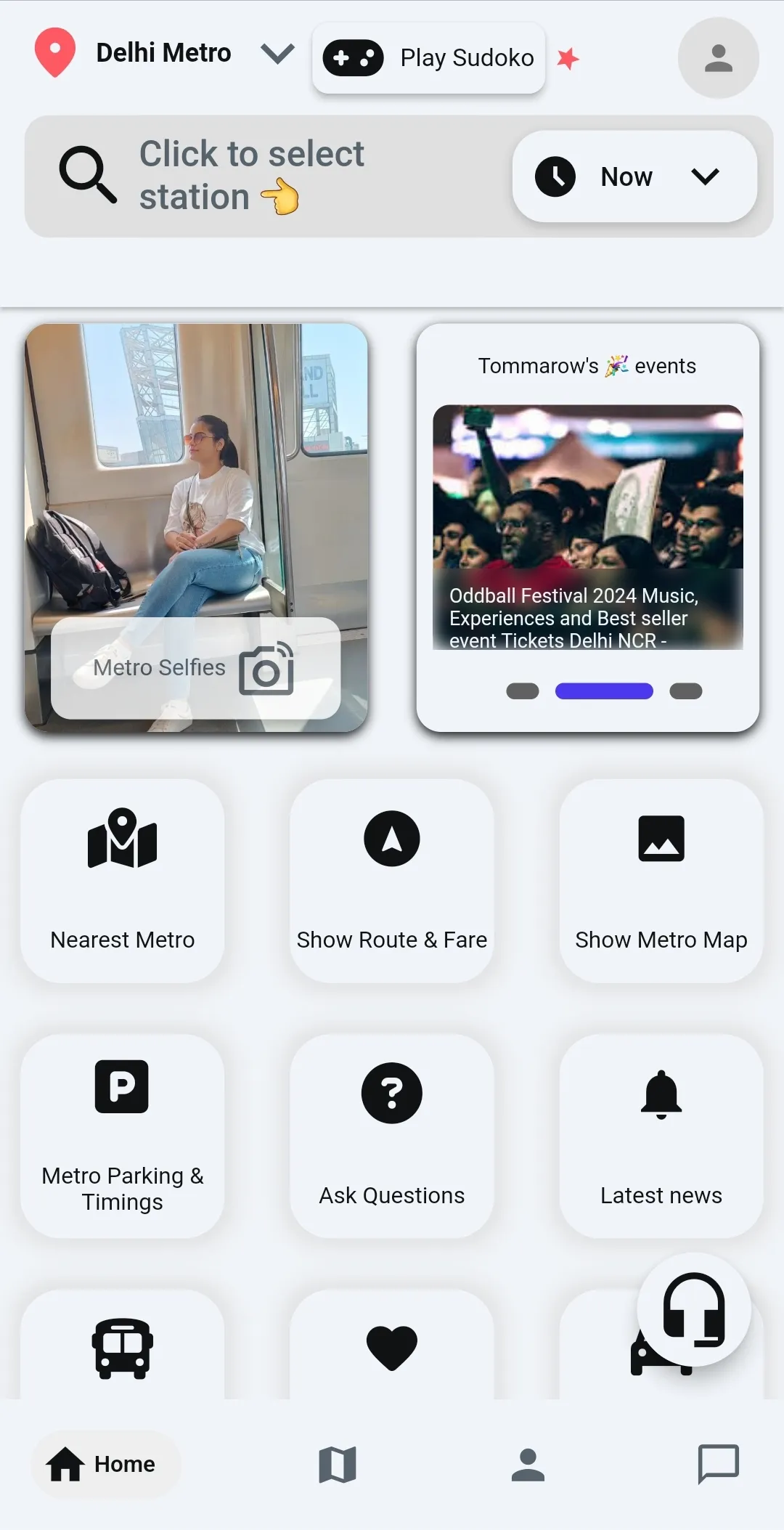The image size is (784, 1530).
Task: Switch to the chat tab
Action: click(x=718, y=1464)
